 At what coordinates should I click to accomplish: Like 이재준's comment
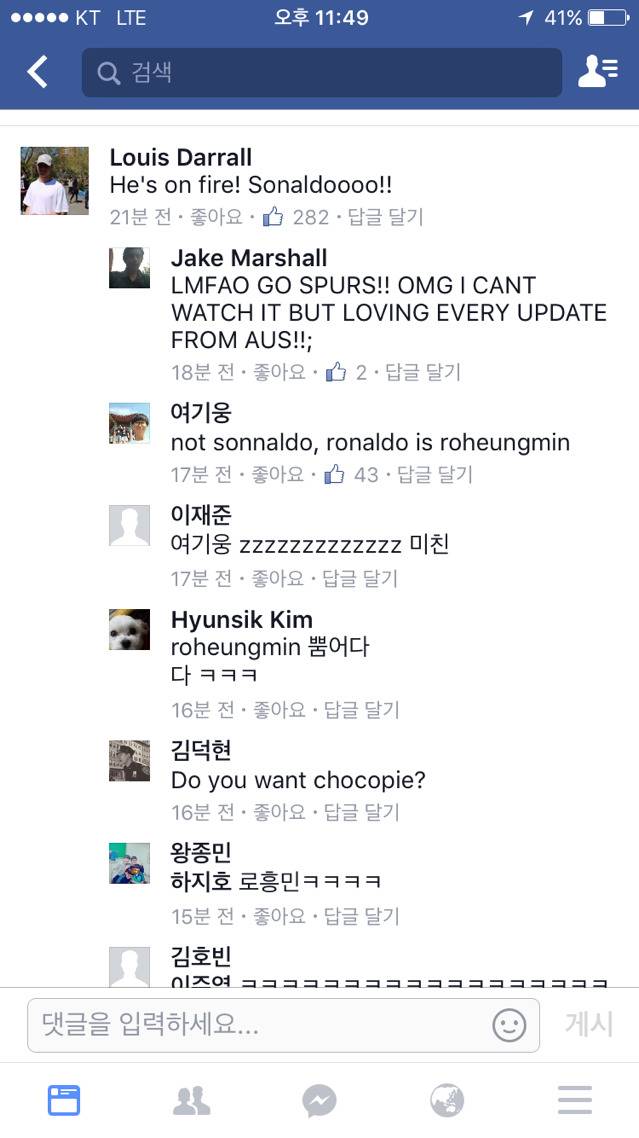278,578
